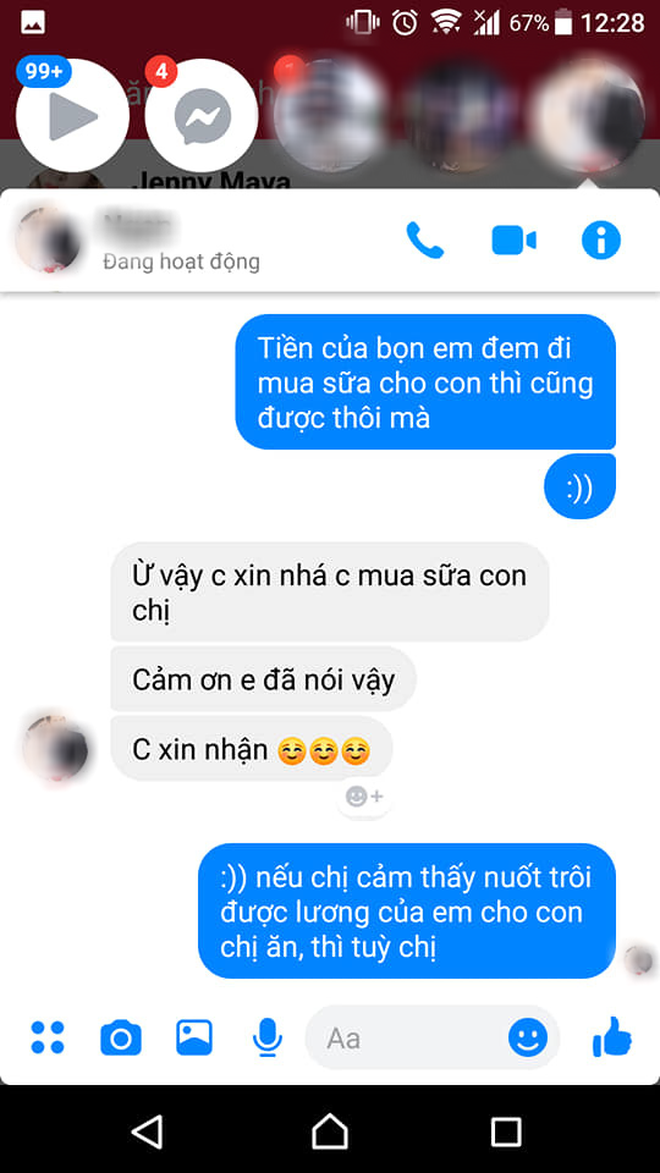
Task: Send a thumbs-up like
Action: [x=611, y=1038]
